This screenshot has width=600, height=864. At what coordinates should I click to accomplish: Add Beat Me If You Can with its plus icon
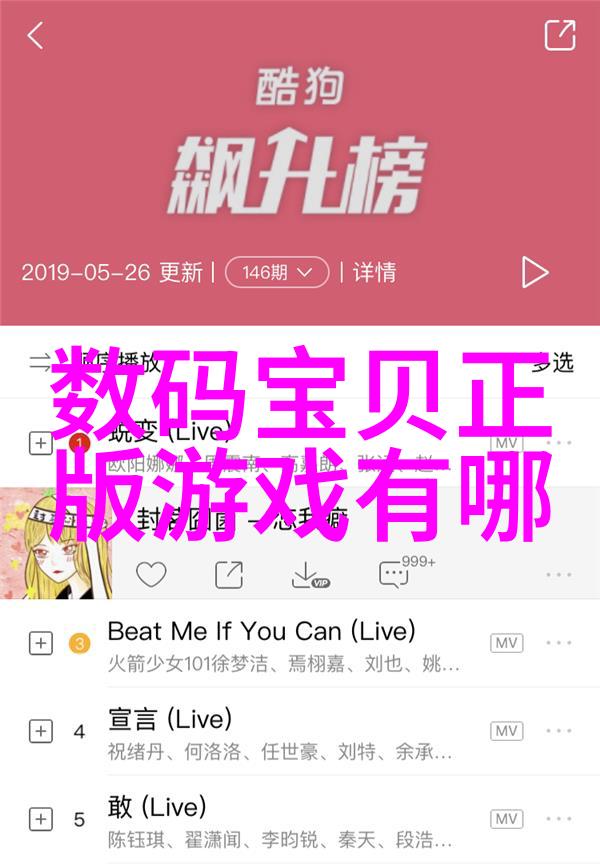click(40, 644)
